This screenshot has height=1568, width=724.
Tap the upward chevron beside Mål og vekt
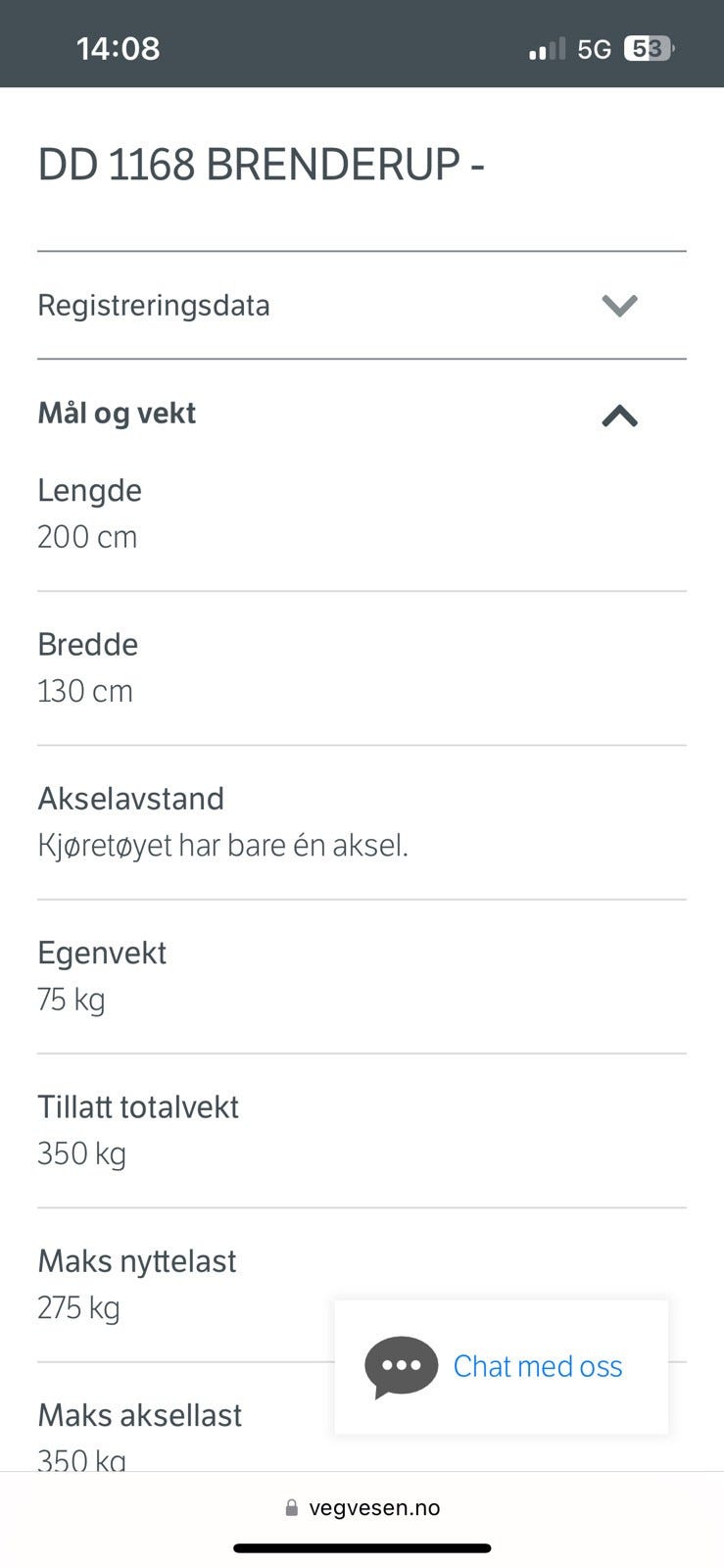coord(618,416)
